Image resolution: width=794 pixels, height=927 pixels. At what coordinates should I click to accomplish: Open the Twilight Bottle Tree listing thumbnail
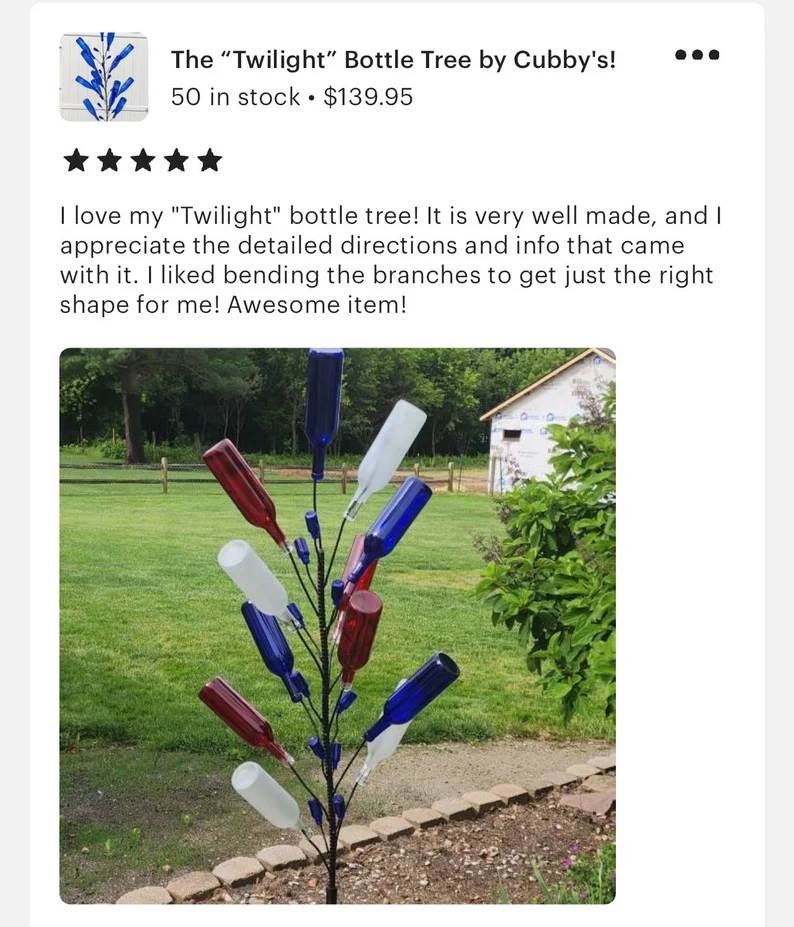point(104,77)
